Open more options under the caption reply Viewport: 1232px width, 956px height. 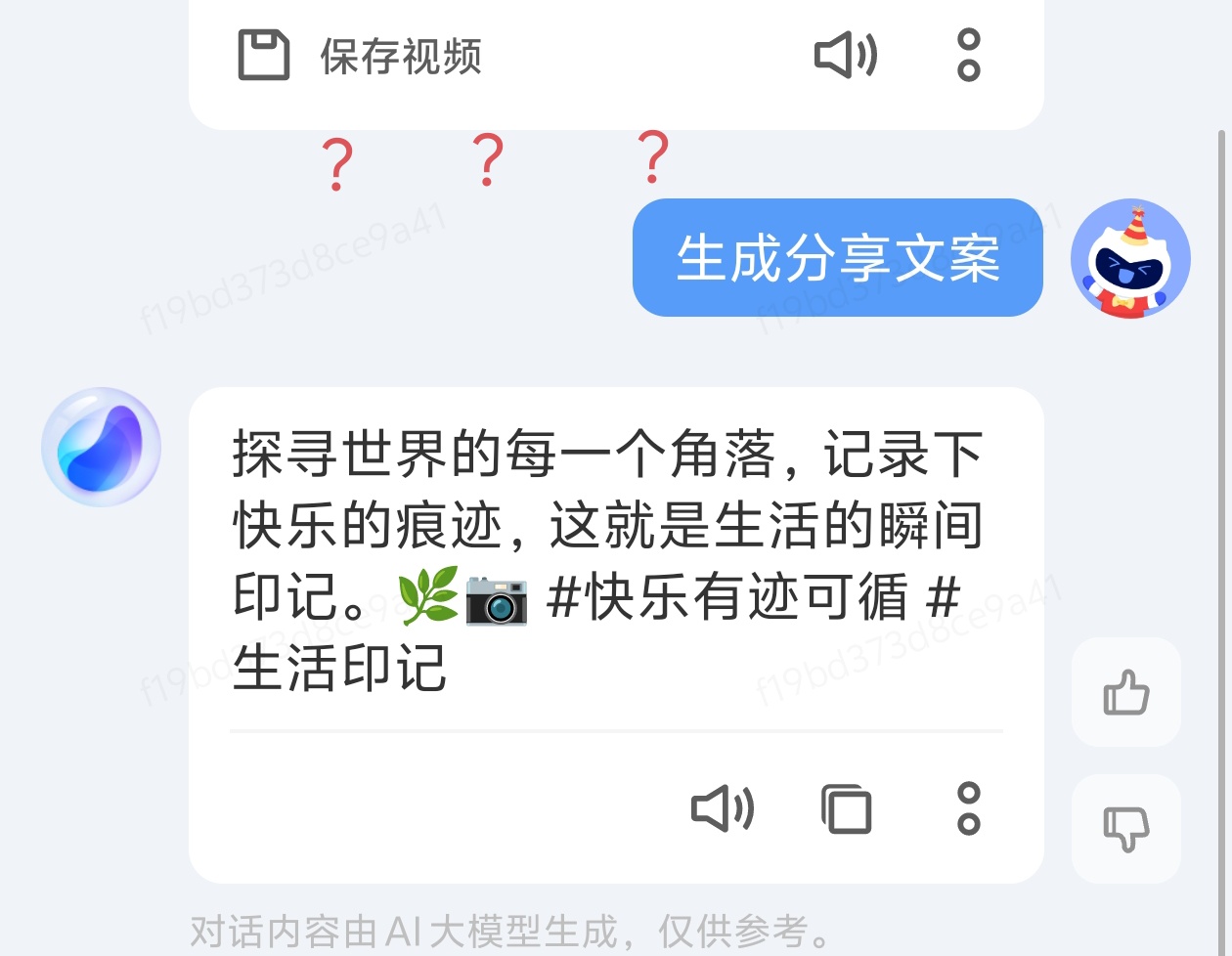coord(968,808)
